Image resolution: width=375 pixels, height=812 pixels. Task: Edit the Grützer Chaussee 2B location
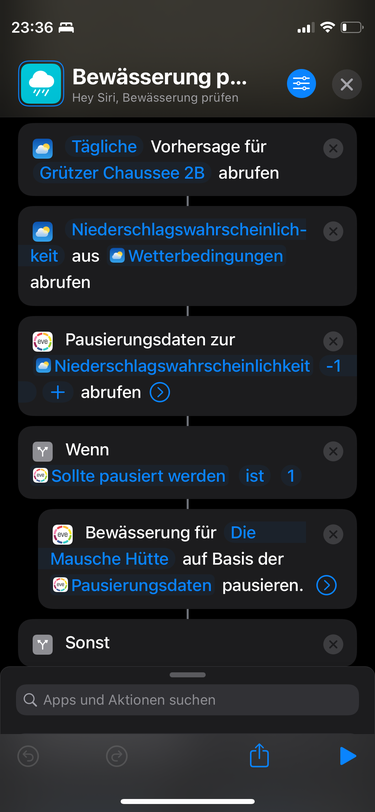point(124,173)
